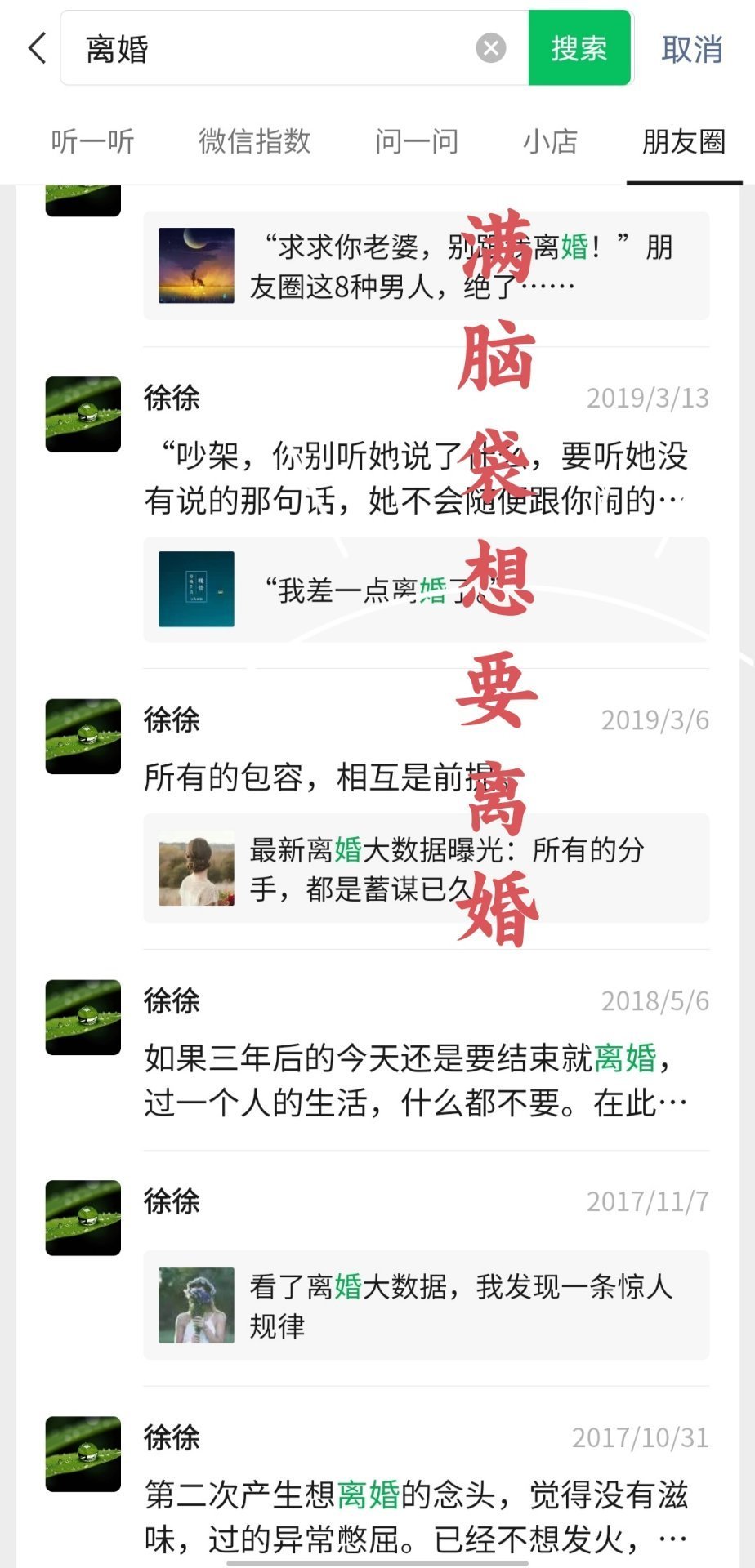Go back using the top-left arrow

click(37, 49)
